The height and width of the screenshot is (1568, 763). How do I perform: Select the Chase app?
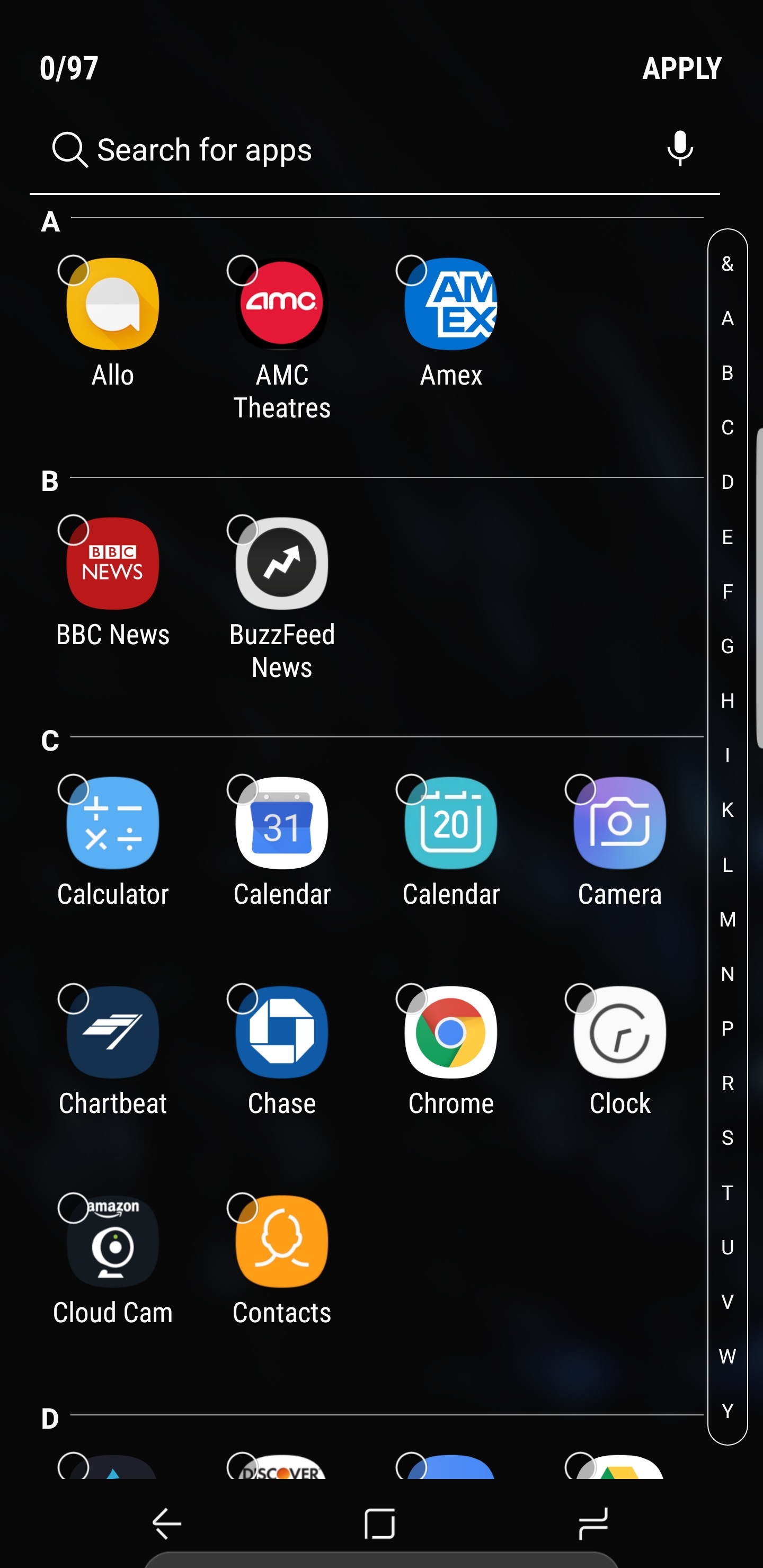(x=281, y=1032)
